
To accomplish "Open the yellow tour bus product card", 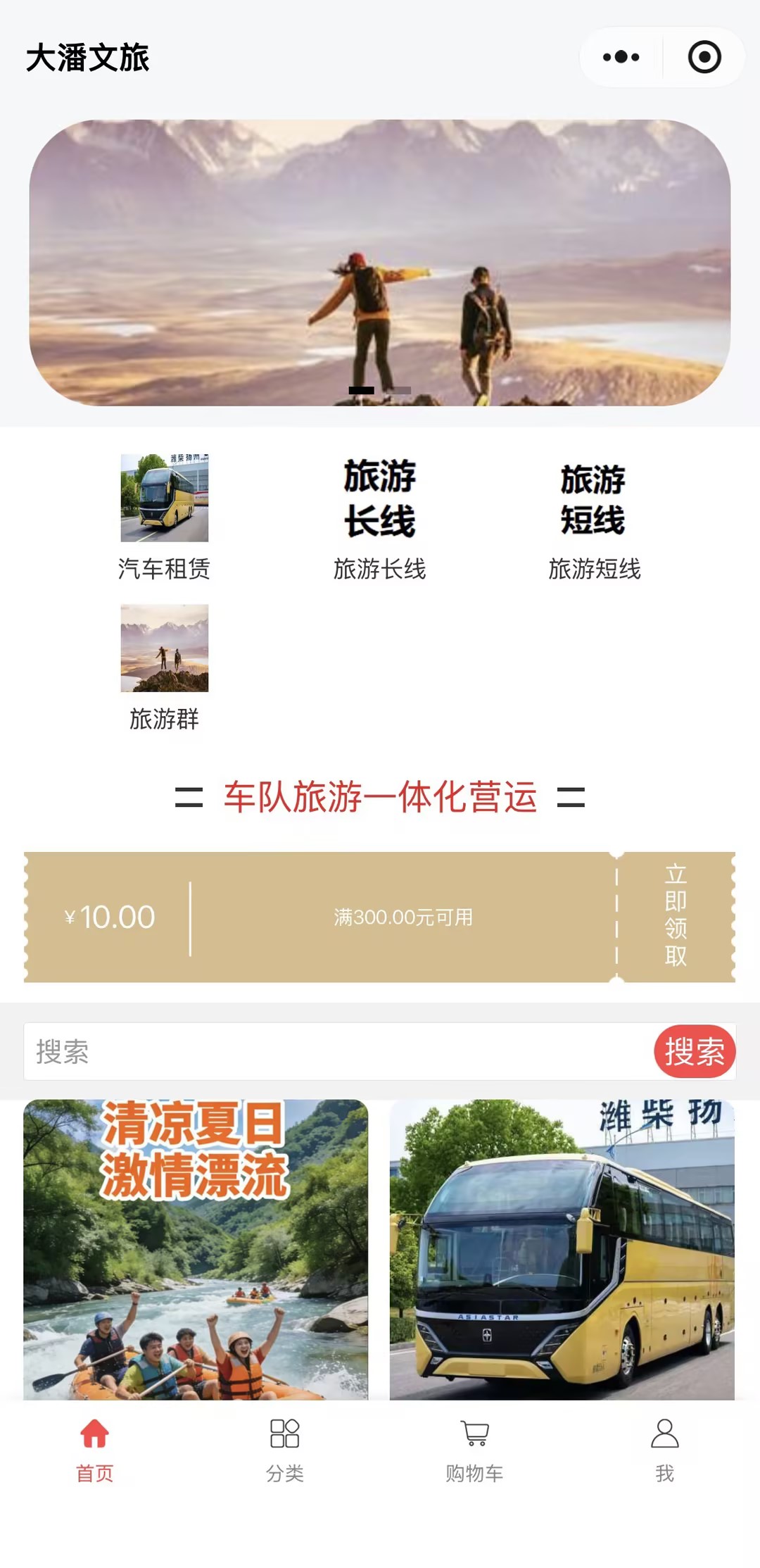I will pos(562,1248).
